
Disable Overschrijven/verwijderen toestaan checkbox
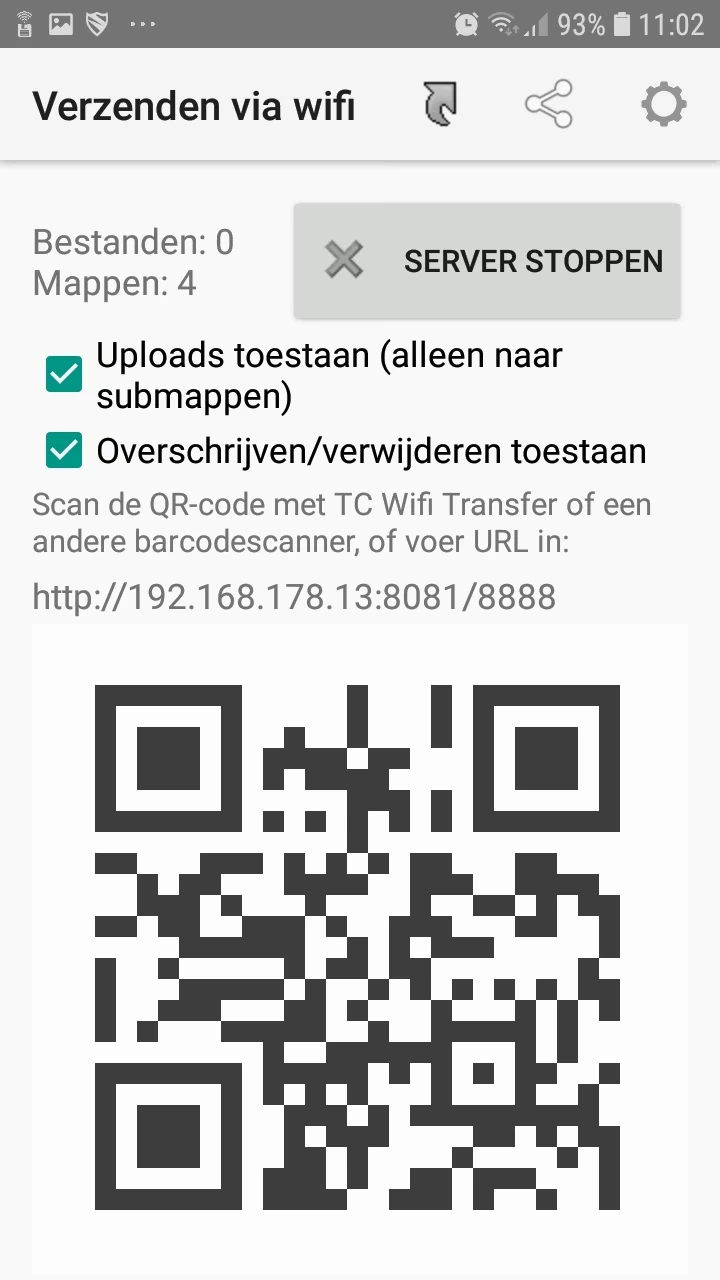(x=65, y=451)
